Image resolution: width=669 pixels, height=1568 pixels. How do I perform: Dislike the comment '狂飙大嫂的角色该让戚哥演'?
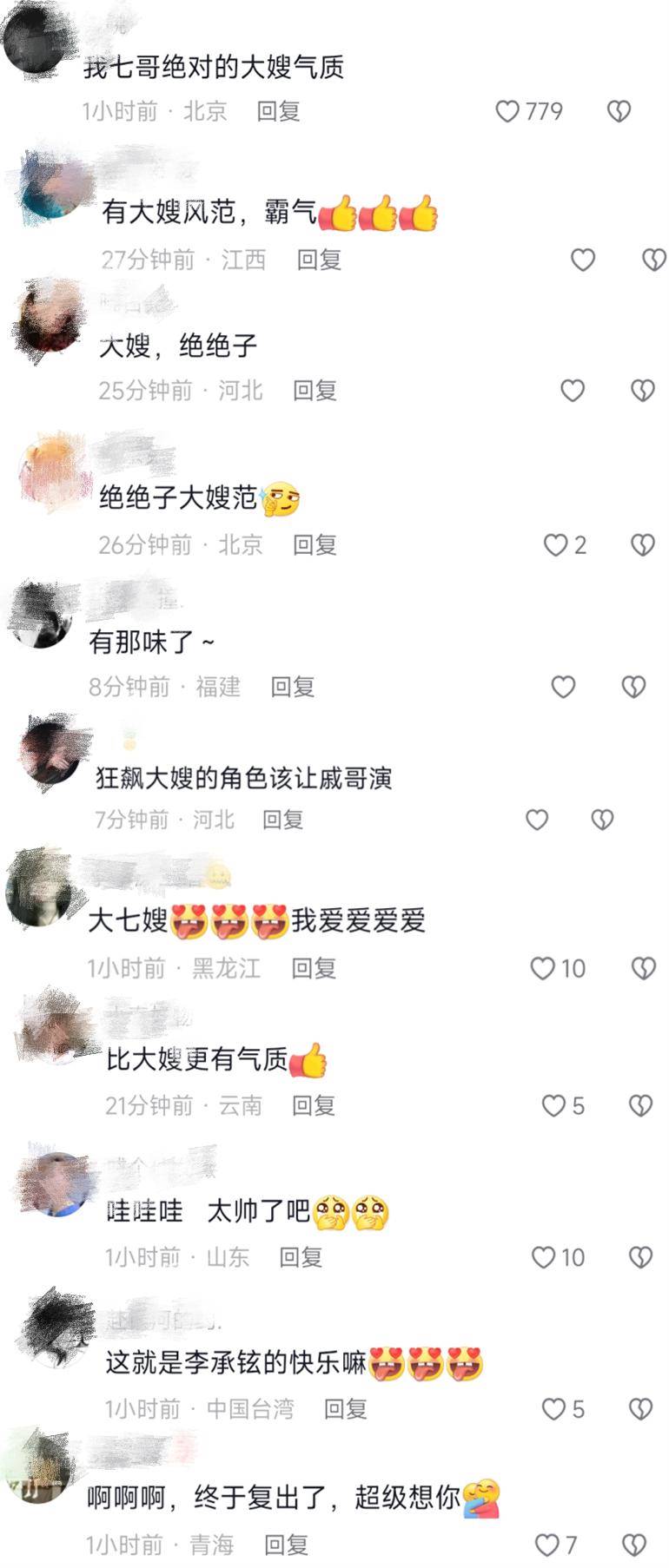tap(602, 819)
